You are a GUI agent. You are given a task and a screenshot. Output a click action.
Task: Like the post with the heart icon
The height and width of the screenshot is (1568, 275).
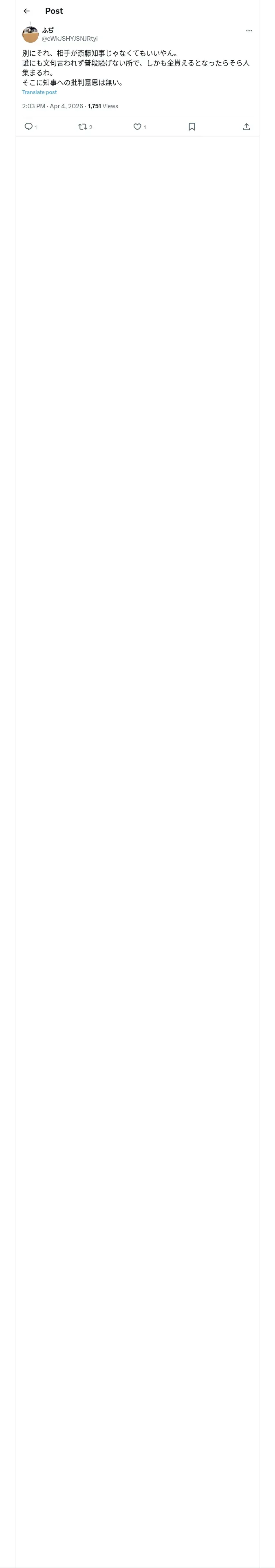coord(137,127)
